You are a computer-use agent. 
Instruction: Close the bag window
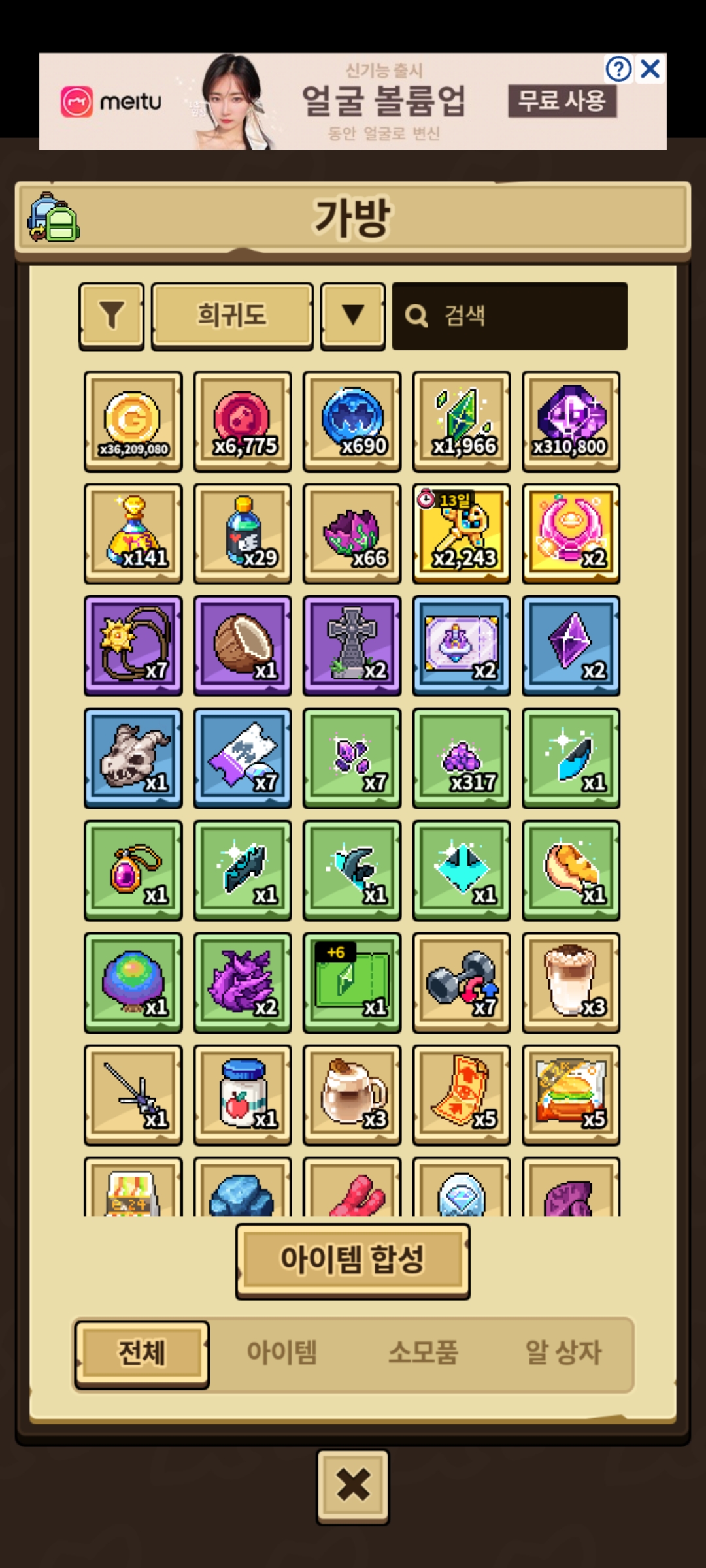[353, 1486]
